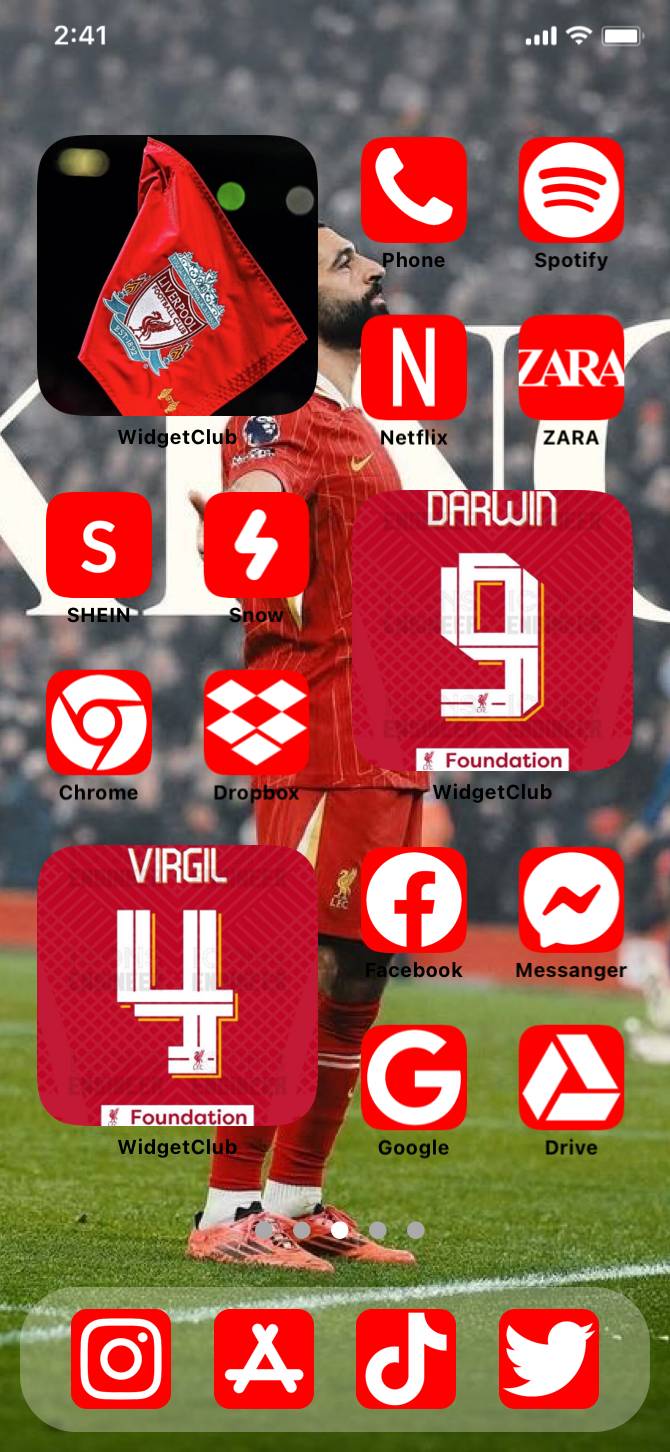Launch Messanger
Screen dimensions: 670x1452
pyautogui.click(x=571, y=900)
